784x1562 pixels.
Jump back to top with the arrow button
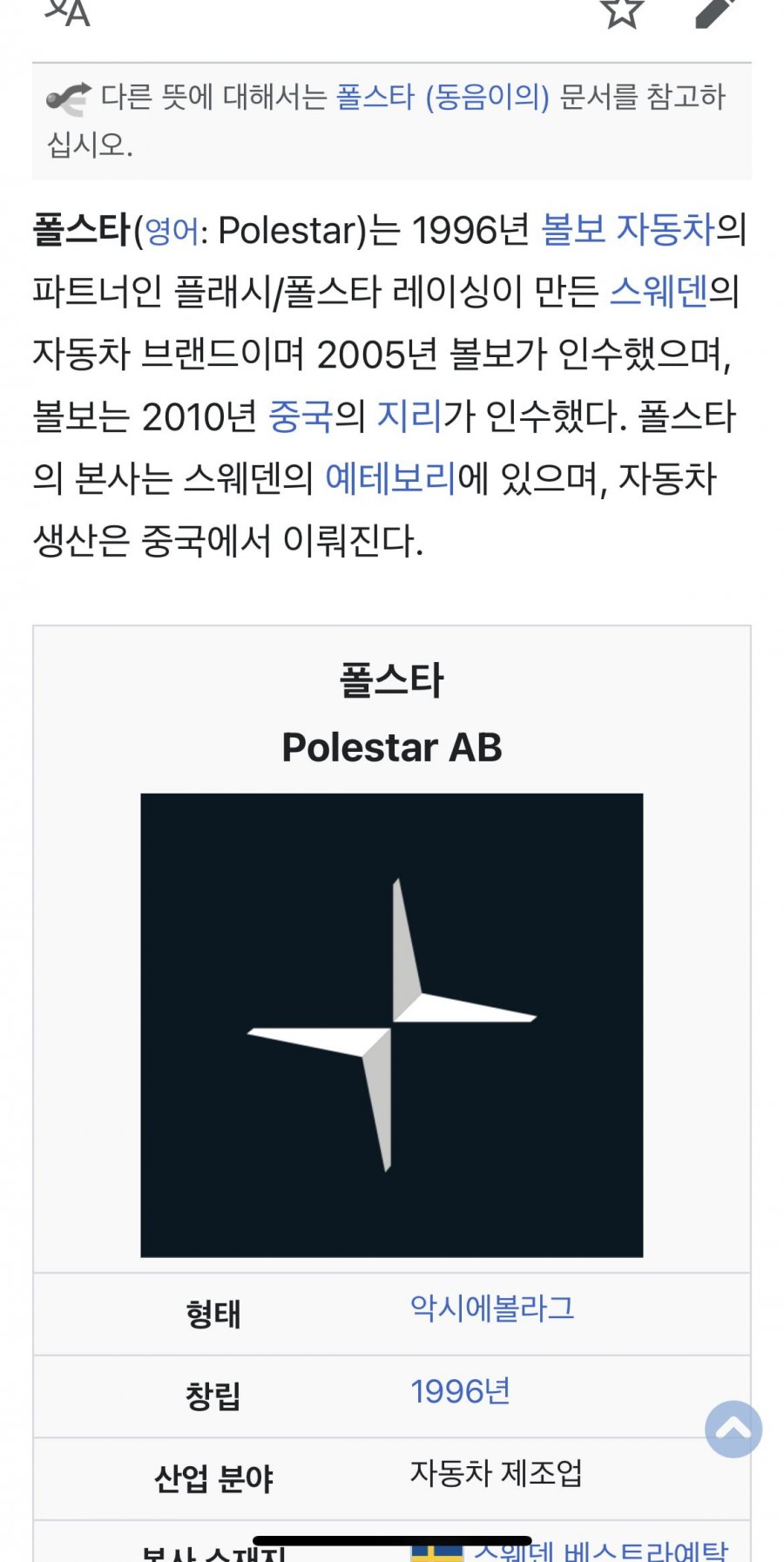pos(733,1429)
